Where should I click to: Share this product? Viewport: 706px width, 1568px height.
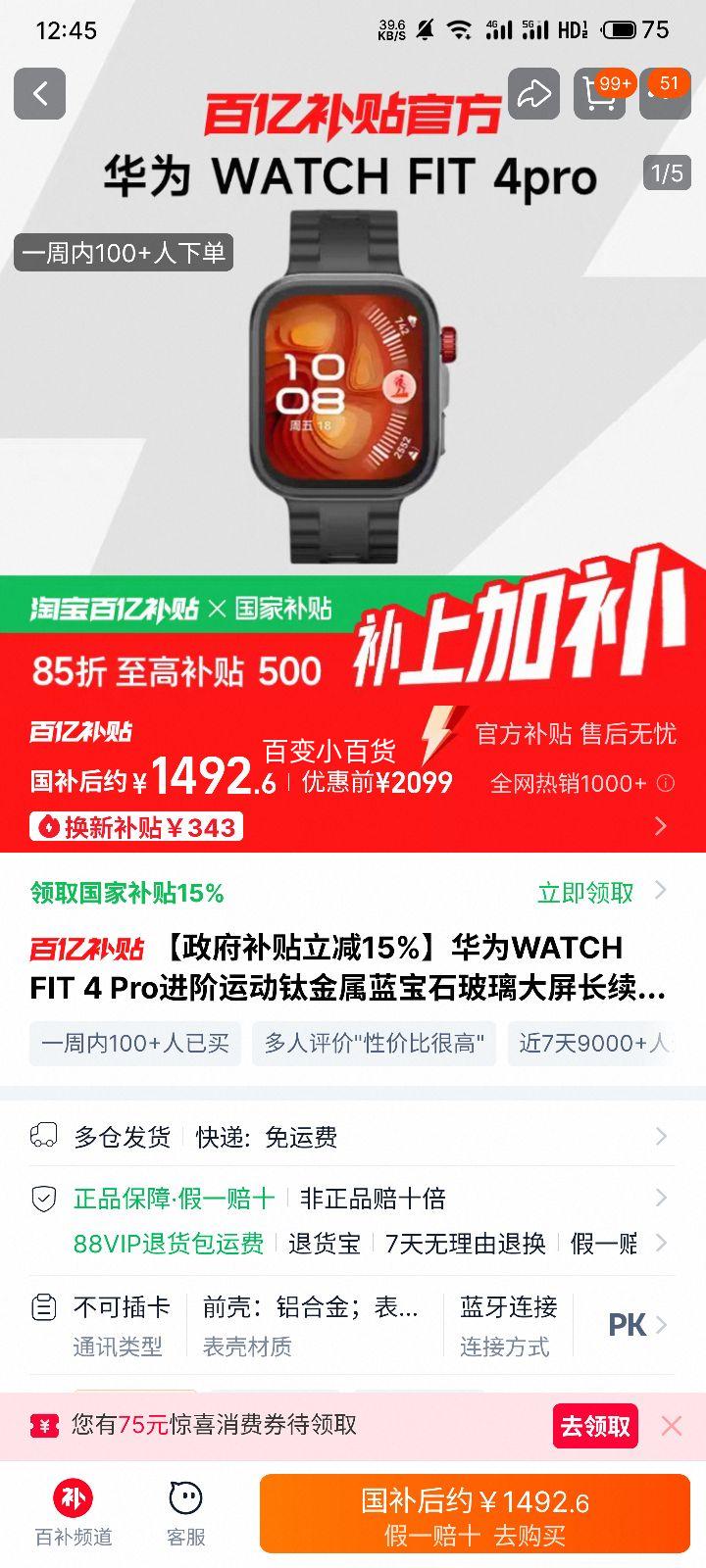(533, 94)
